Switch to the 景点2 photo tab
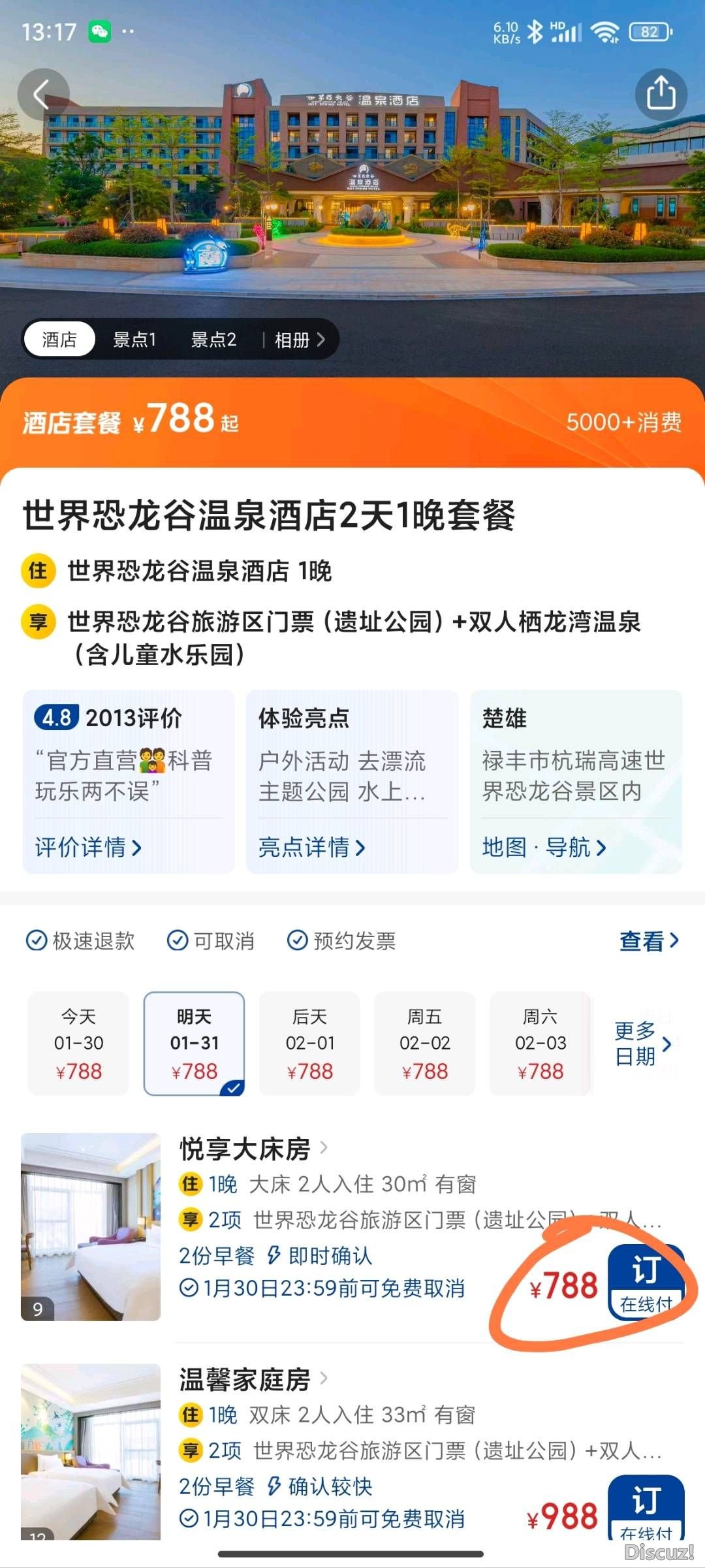705x1568 pixels. click(x=213, y=340)
